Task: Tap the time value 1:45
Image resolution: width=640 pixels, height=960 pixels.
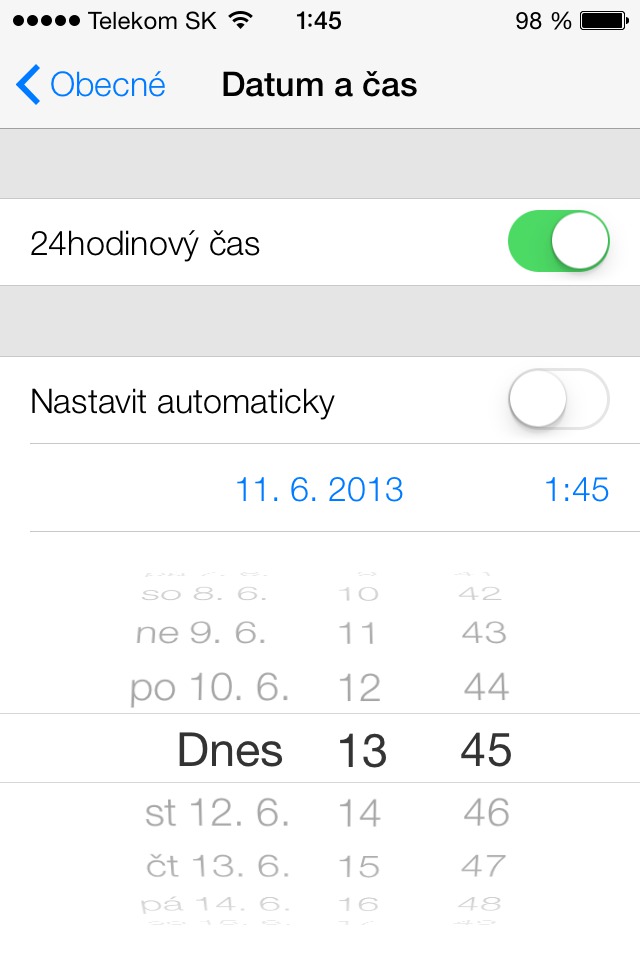Action: 576,489
